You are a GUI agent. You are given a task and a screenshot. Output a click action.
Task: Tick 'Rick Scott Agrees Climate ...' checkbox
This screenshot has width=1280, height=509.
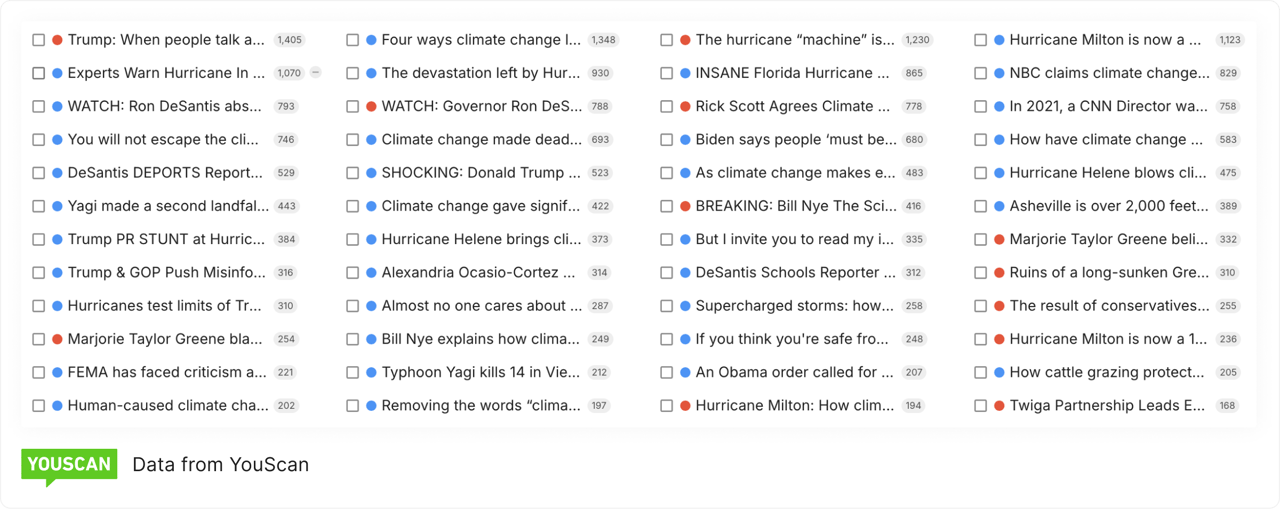[666, 106]
